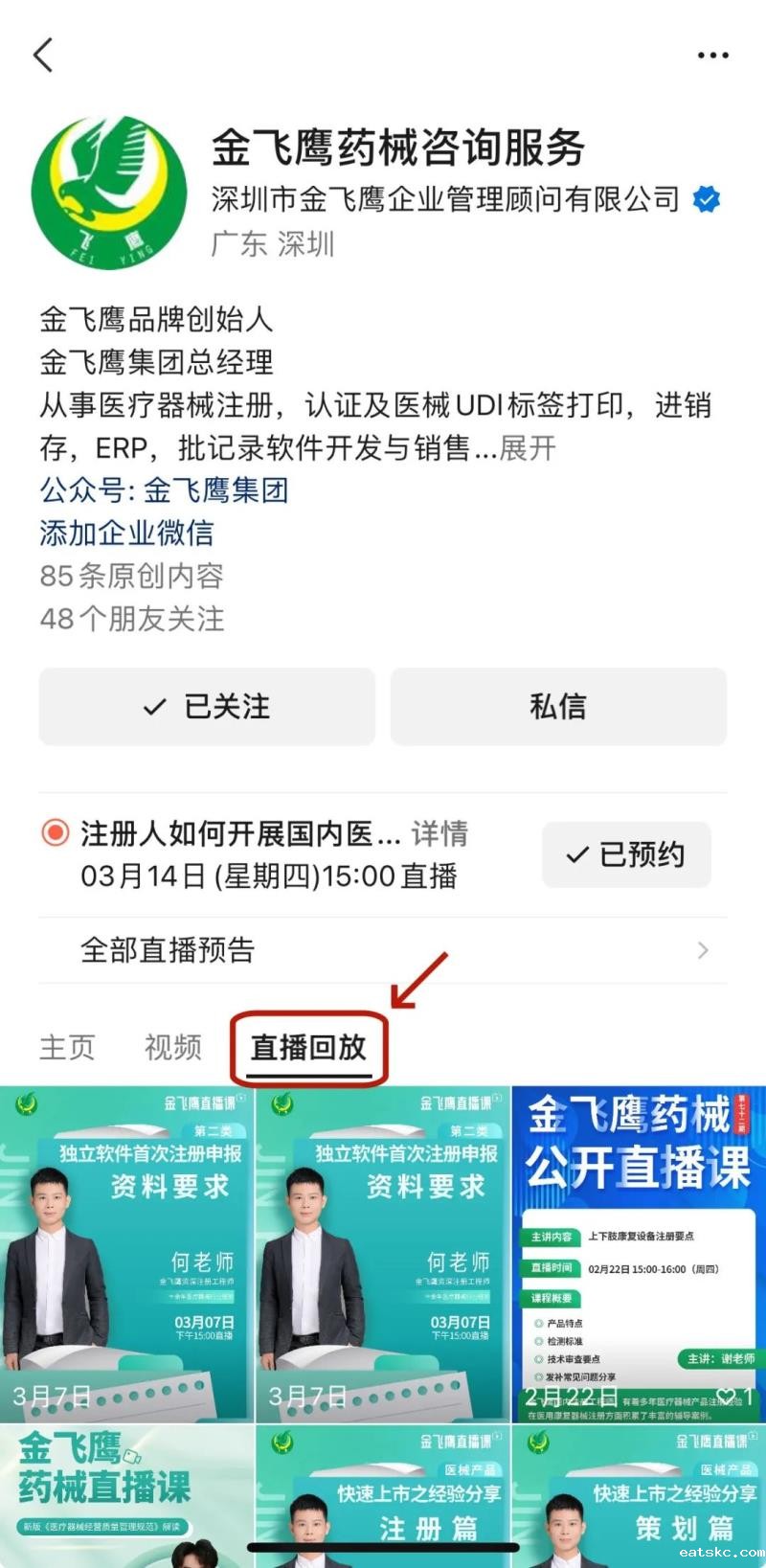Tap 添加企业微信 link
The height and width of the screenshot is (1568, 766).
pyautogui.click(x=126, y=533)
